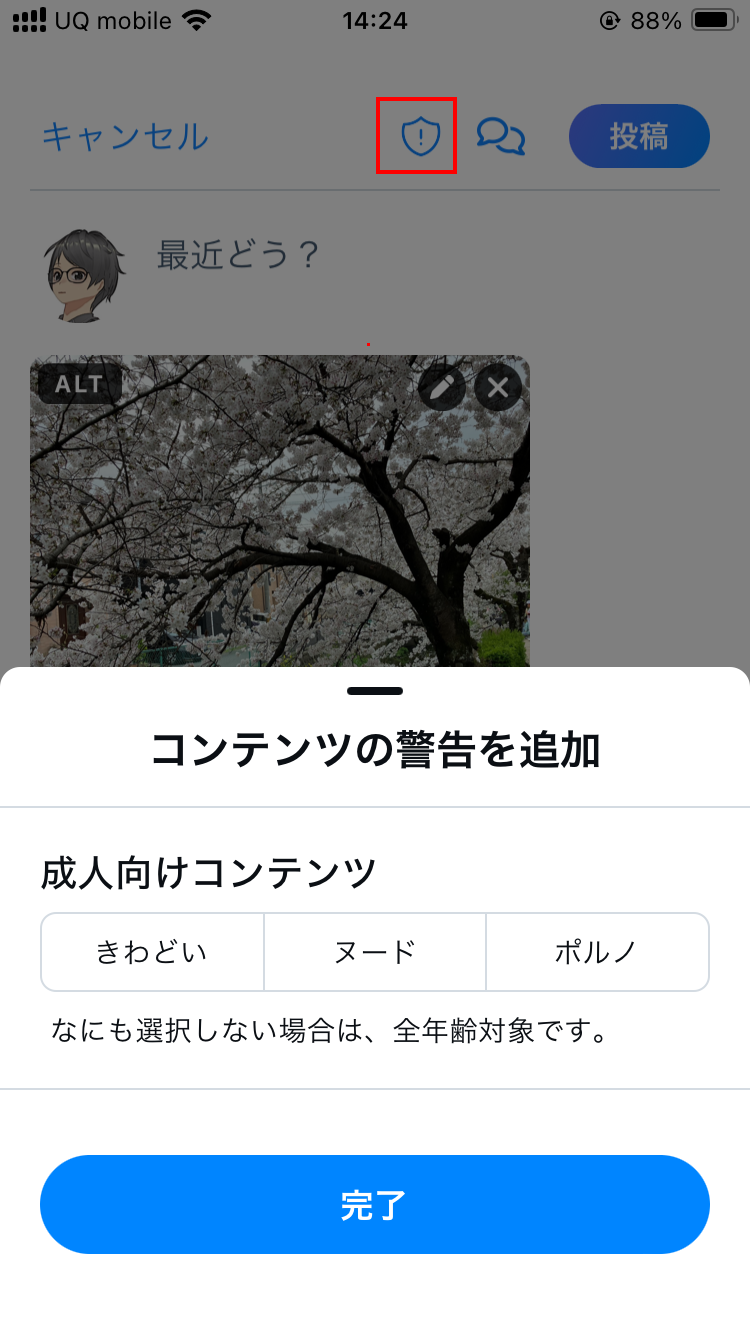This screenshot has height=1334, width=750.
Task: Select the きわどい content option
Action: (x=152, y=951)
